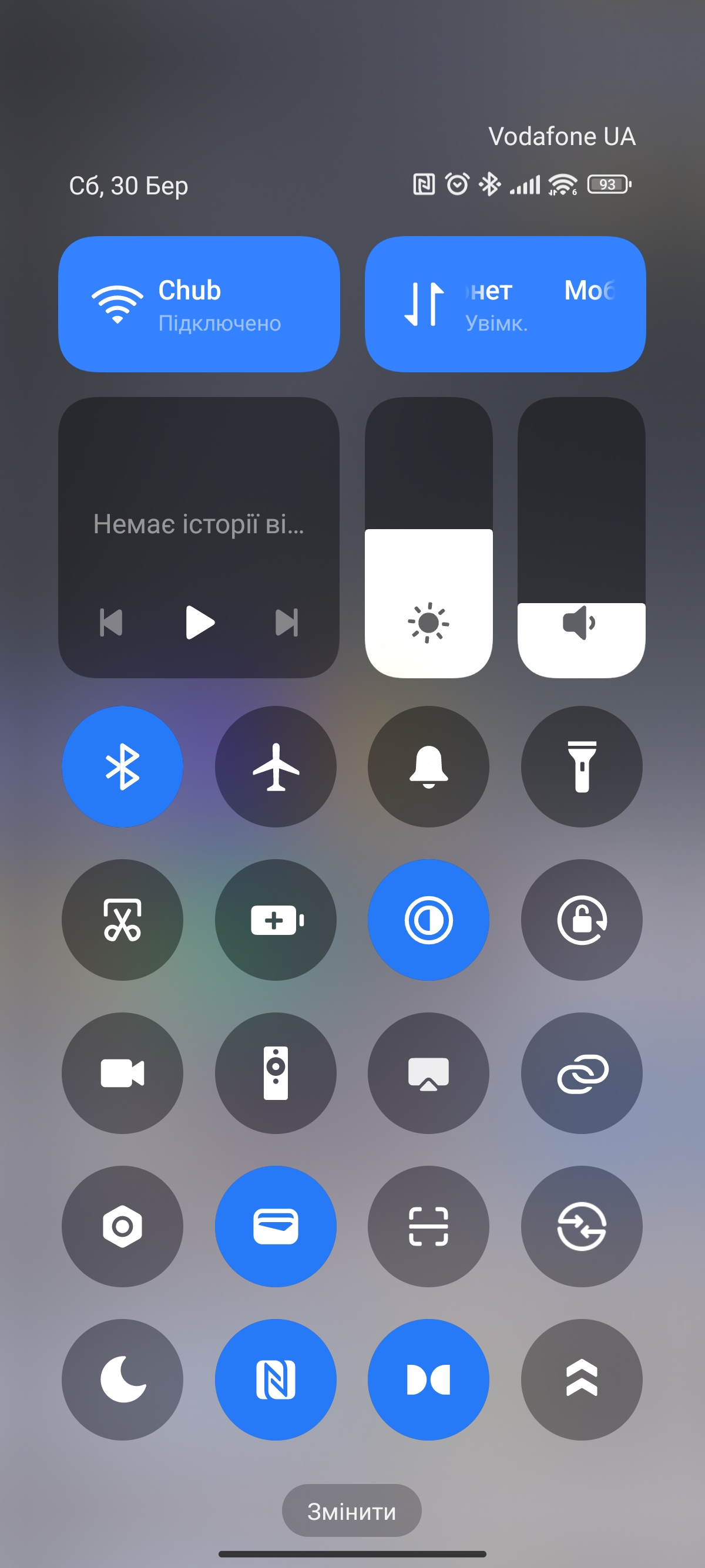Open the wallet cards toggle
705x1568 pixels.
pyautogui.click(x=275, y=1226)
